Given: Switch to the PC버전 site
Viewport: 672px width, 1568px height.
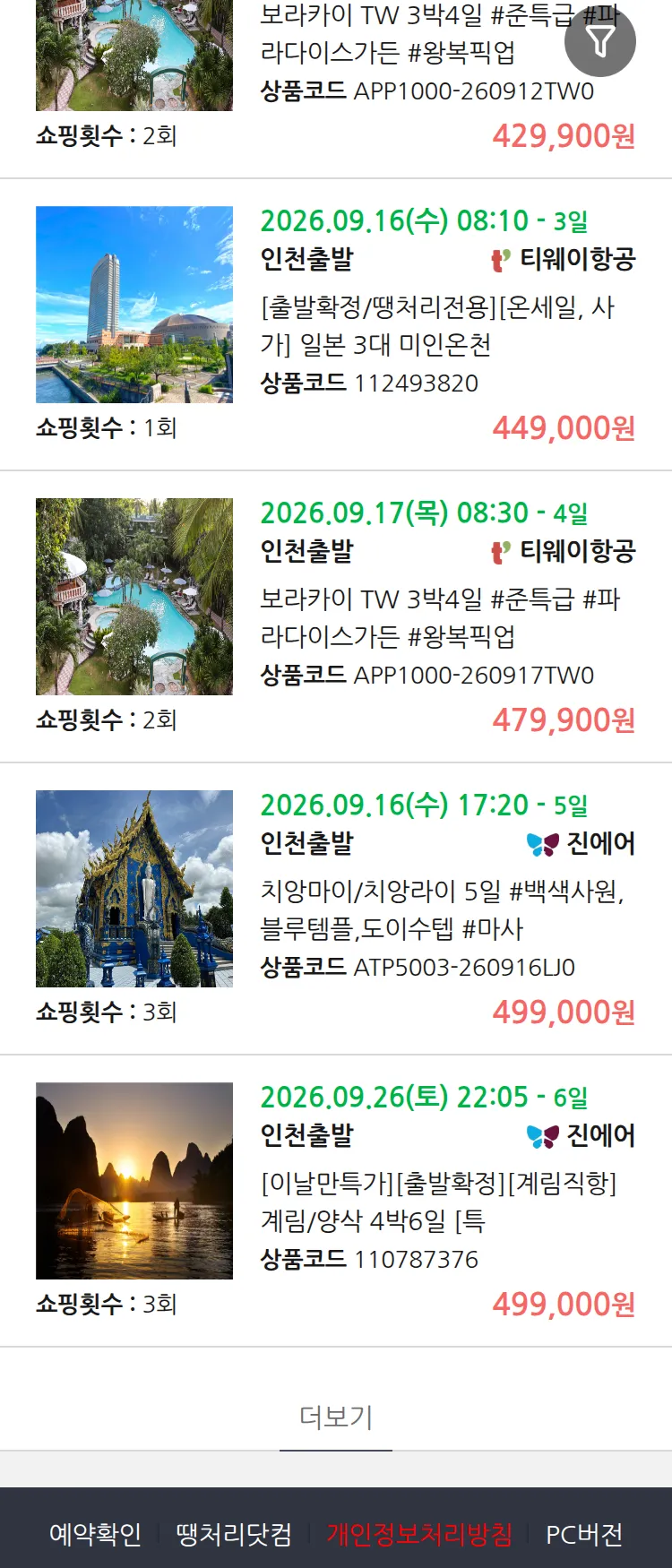Looking at the screenshot, I should (584, 1534).
